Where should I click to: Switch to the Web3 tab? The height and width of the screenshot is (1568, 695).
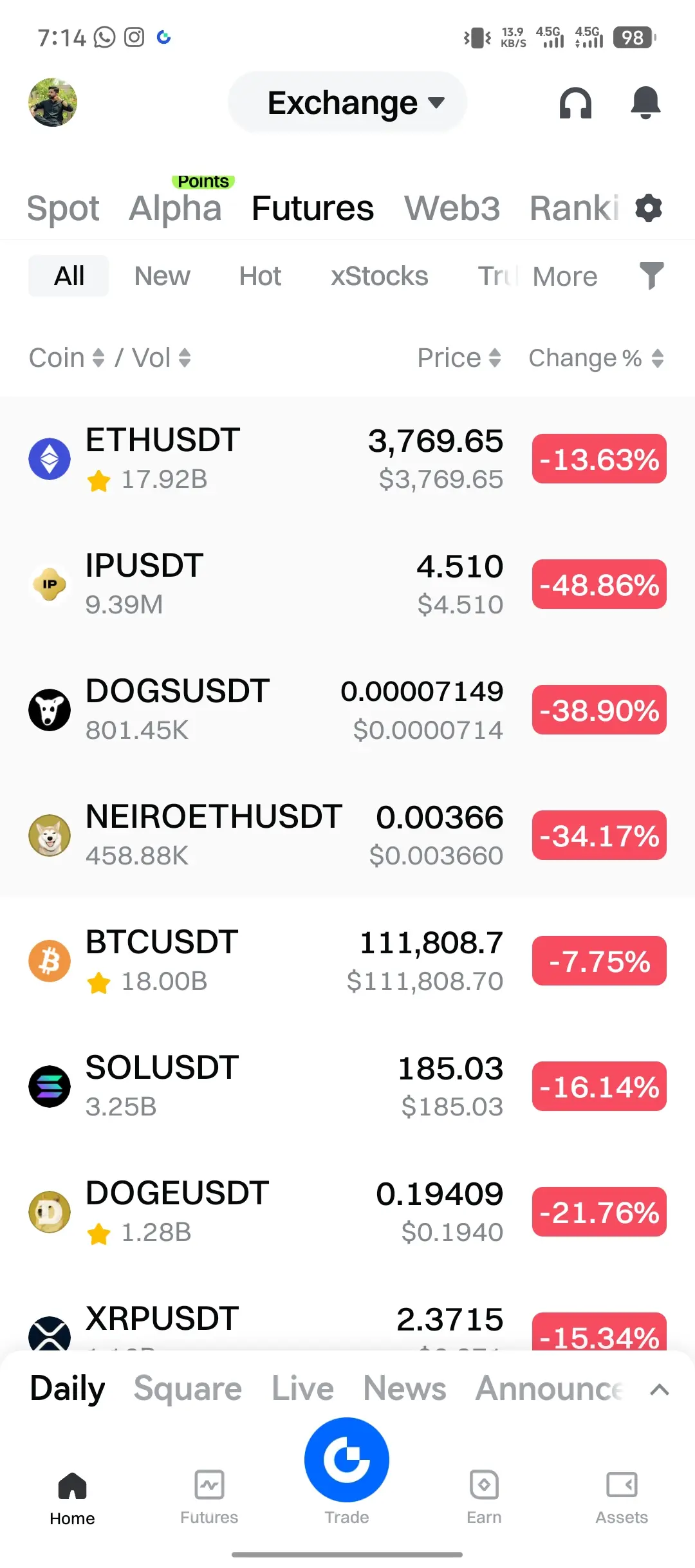click(452, 208)
